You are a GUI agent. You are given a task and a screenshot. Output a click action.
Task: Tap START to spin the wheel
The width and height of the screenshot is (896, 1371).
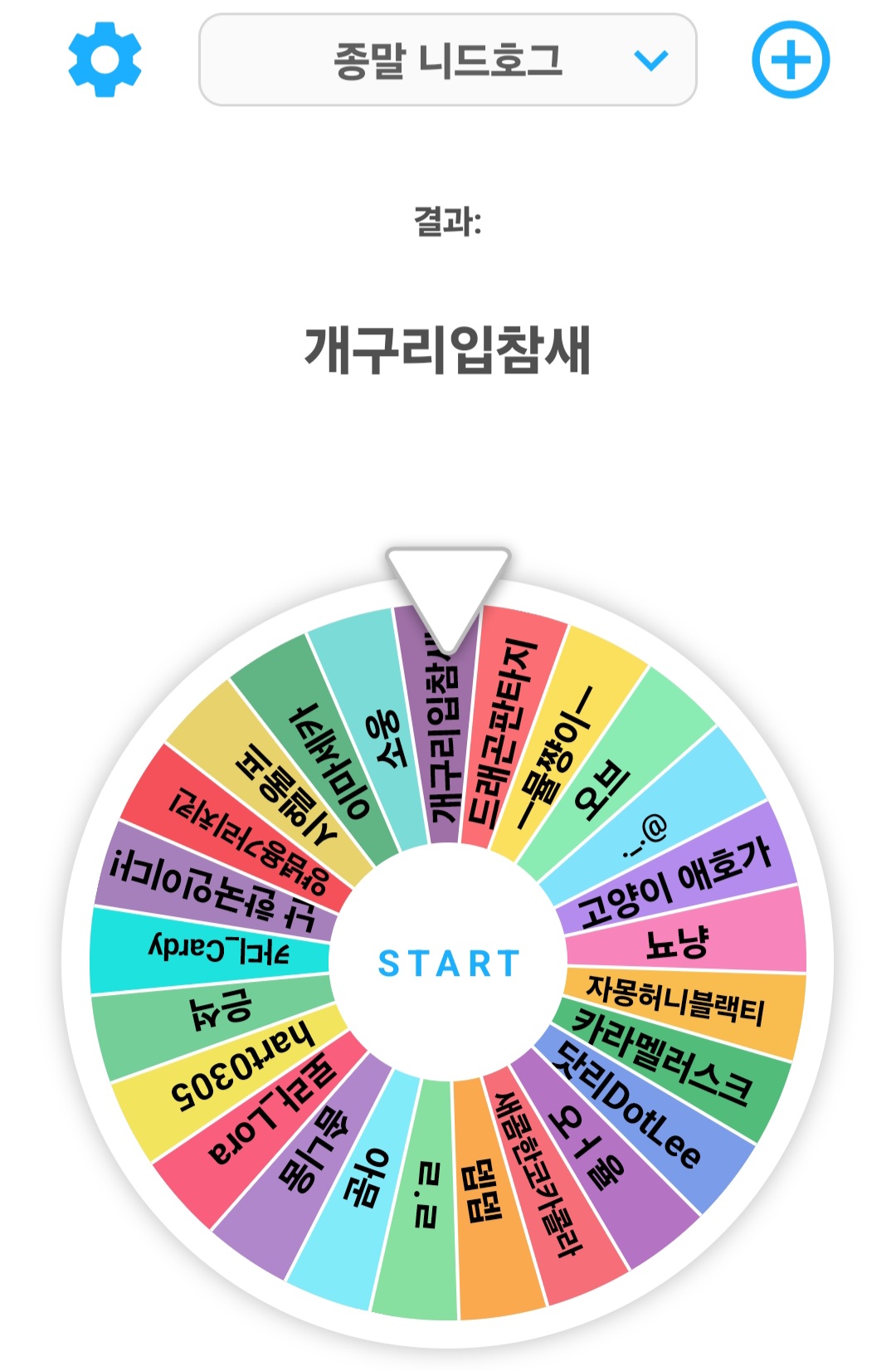448,964
